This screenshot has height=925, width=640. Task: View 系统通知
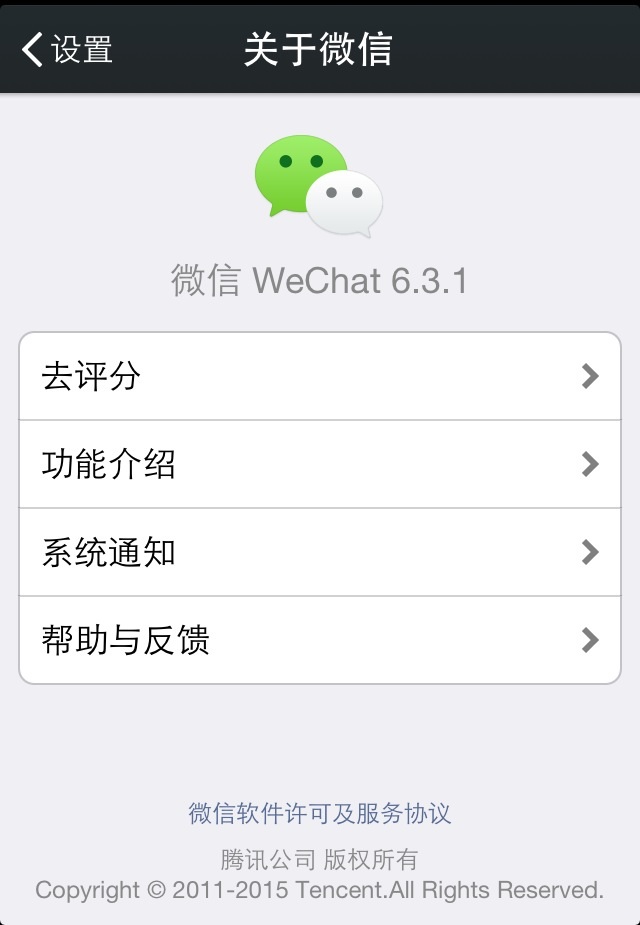[x=320, y=552]
